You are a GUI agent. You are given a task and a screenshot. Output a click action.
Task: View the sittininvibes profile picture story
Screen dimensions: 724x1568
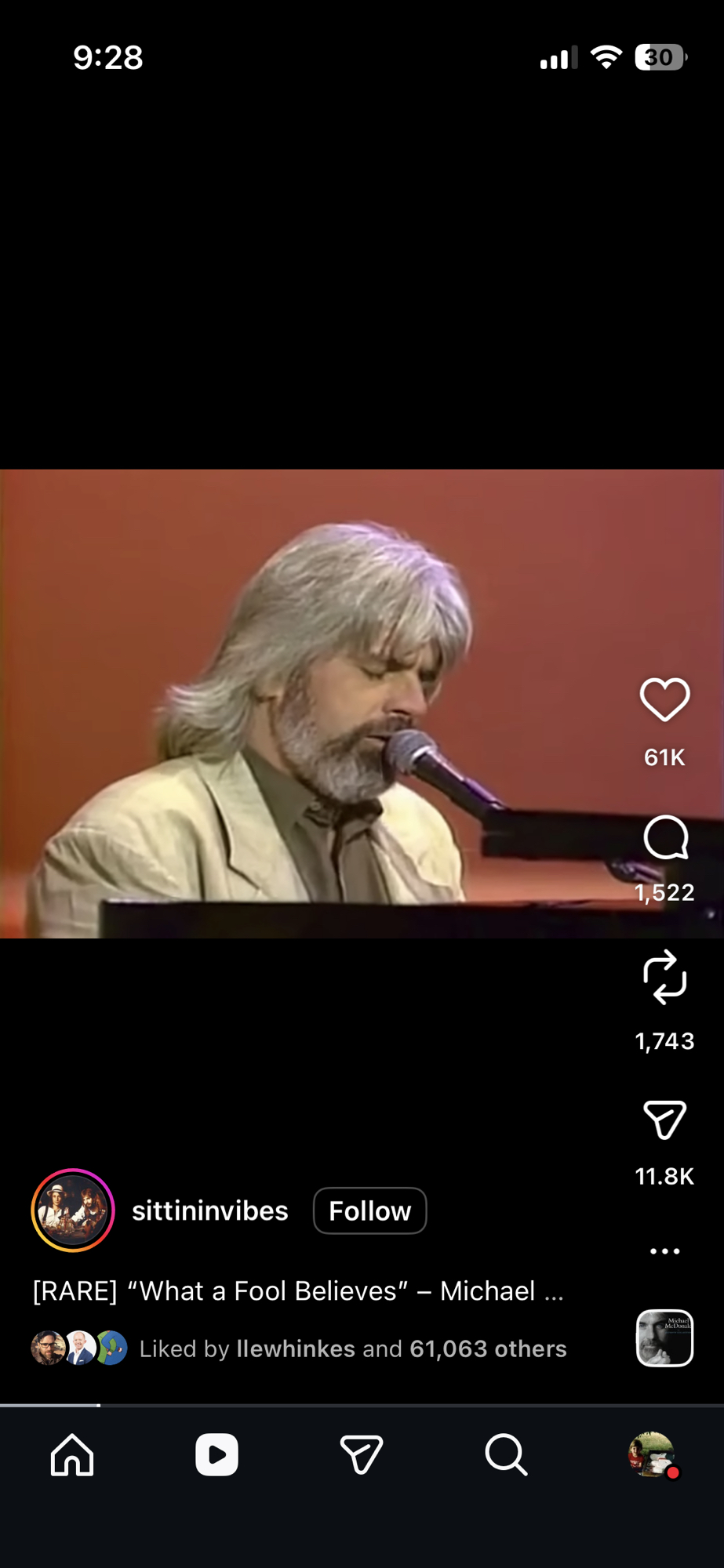73,1210
